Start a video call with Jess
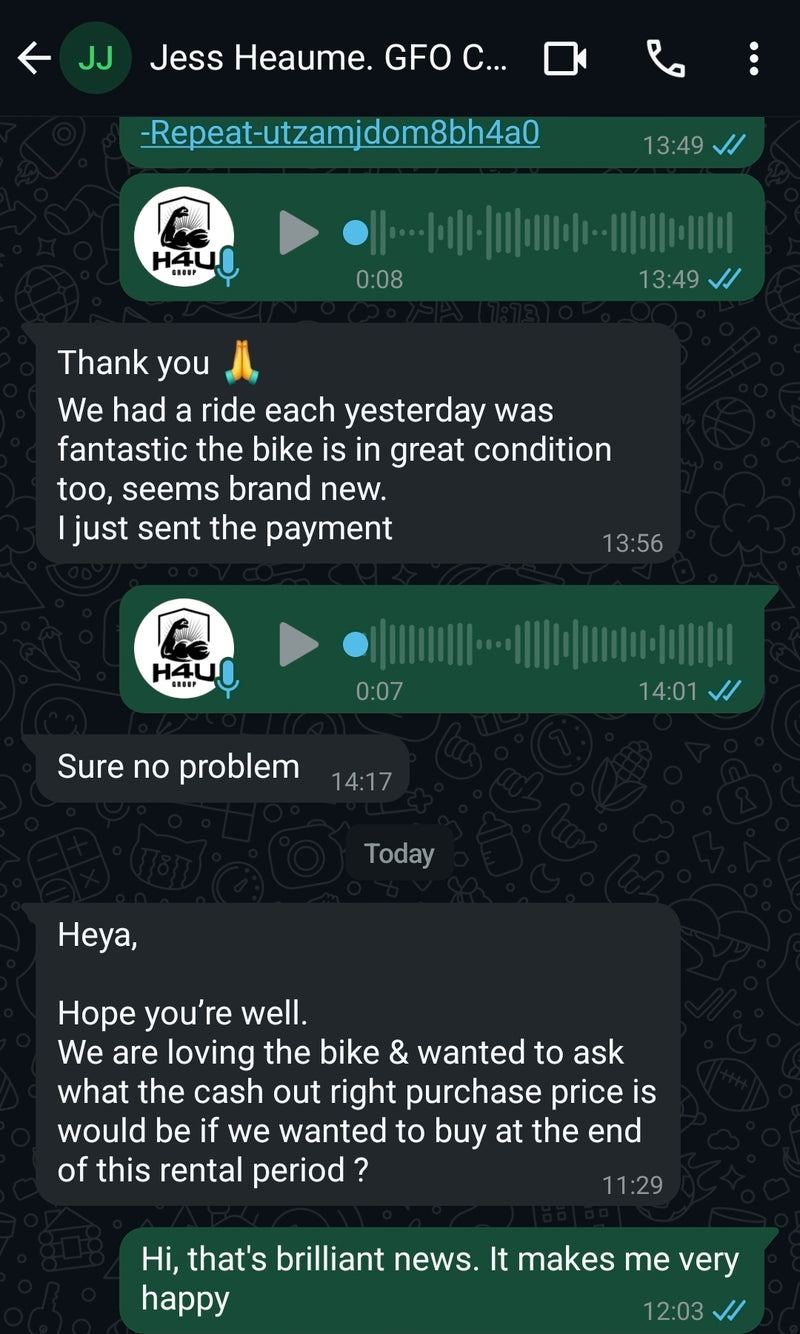Image resolution: width=800 pixels, height=1334 pixels. tap(565, 60)
